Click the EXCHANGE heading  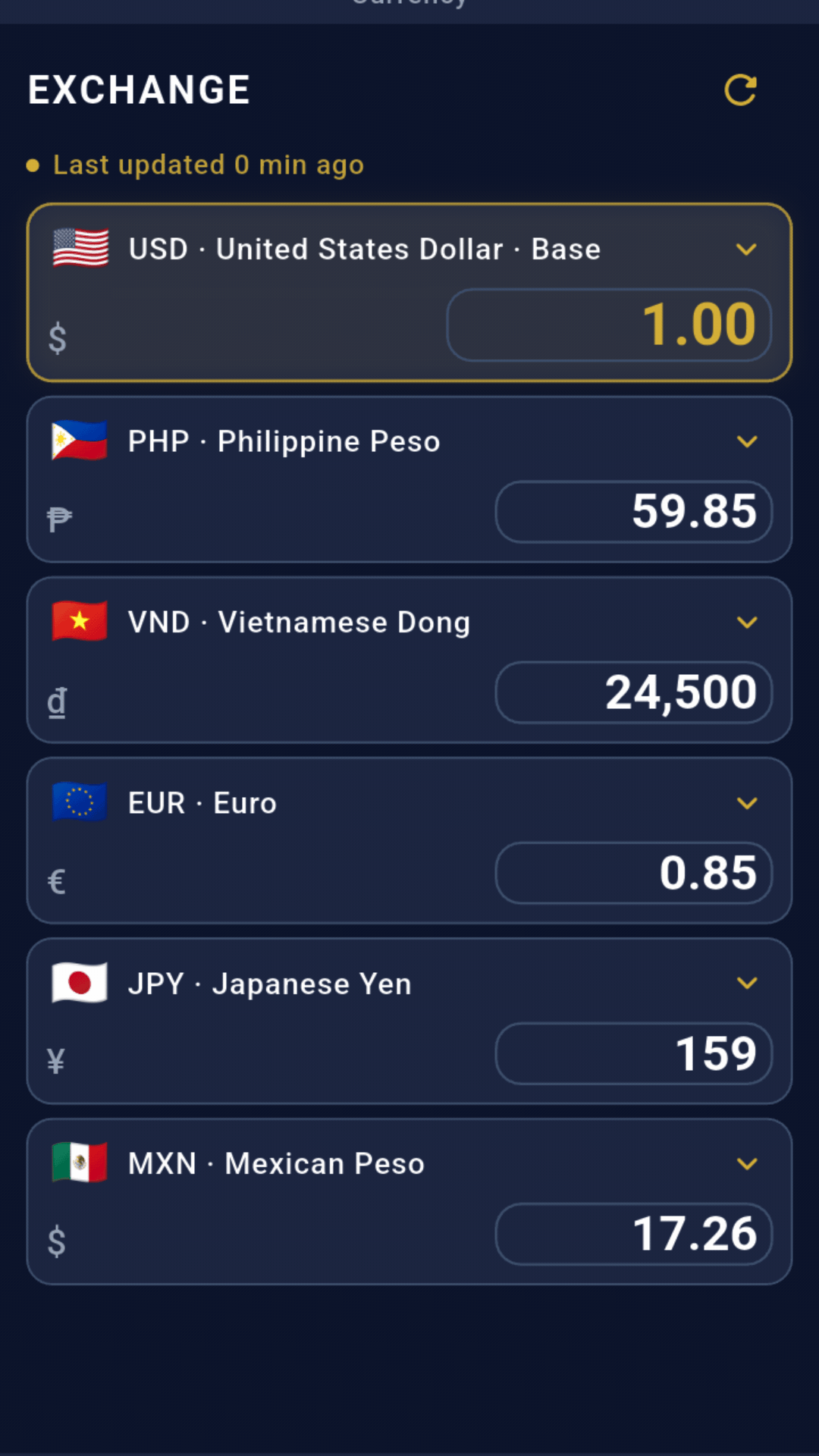[140, 89]
